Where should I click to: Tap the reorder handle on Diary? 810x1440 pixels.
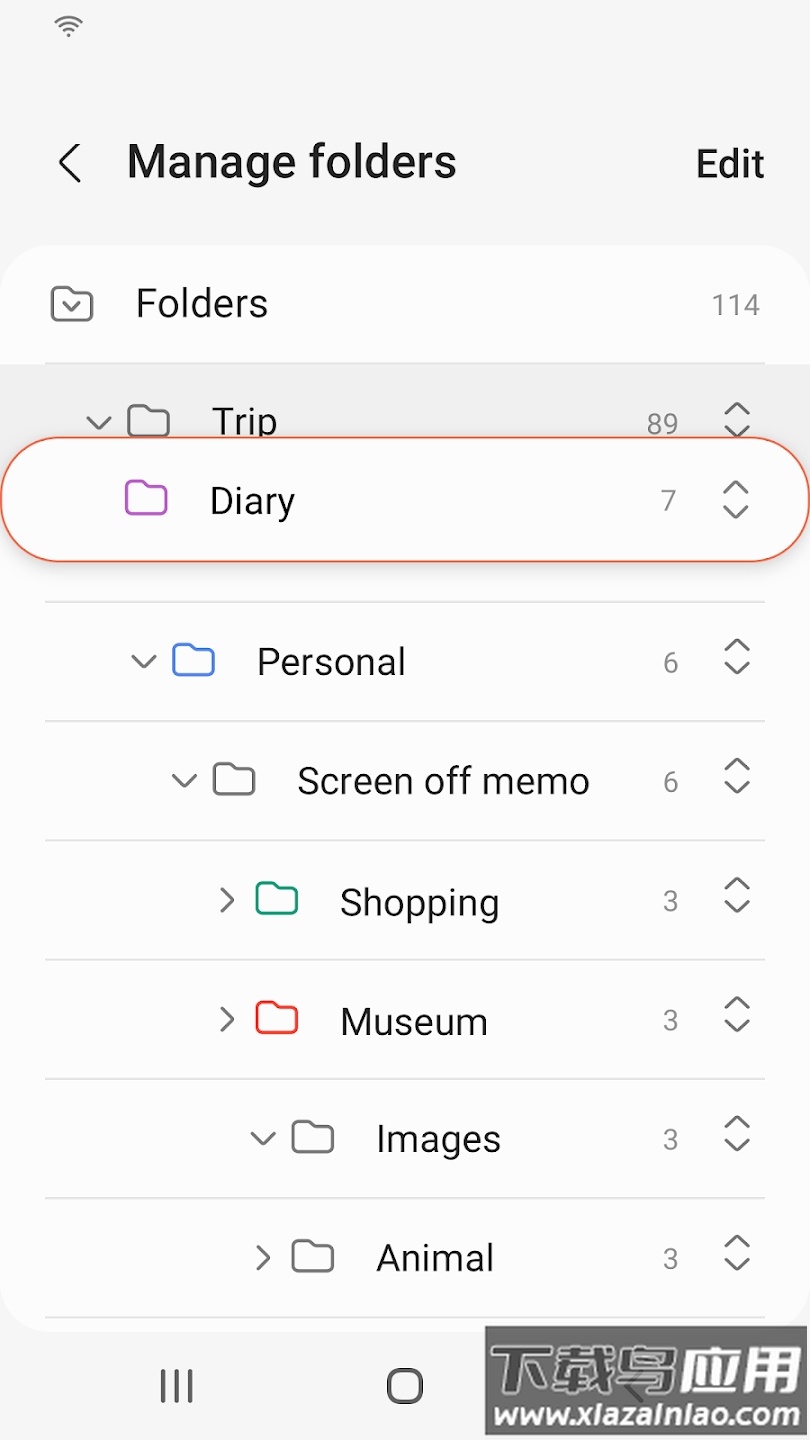tap(736, 499)
